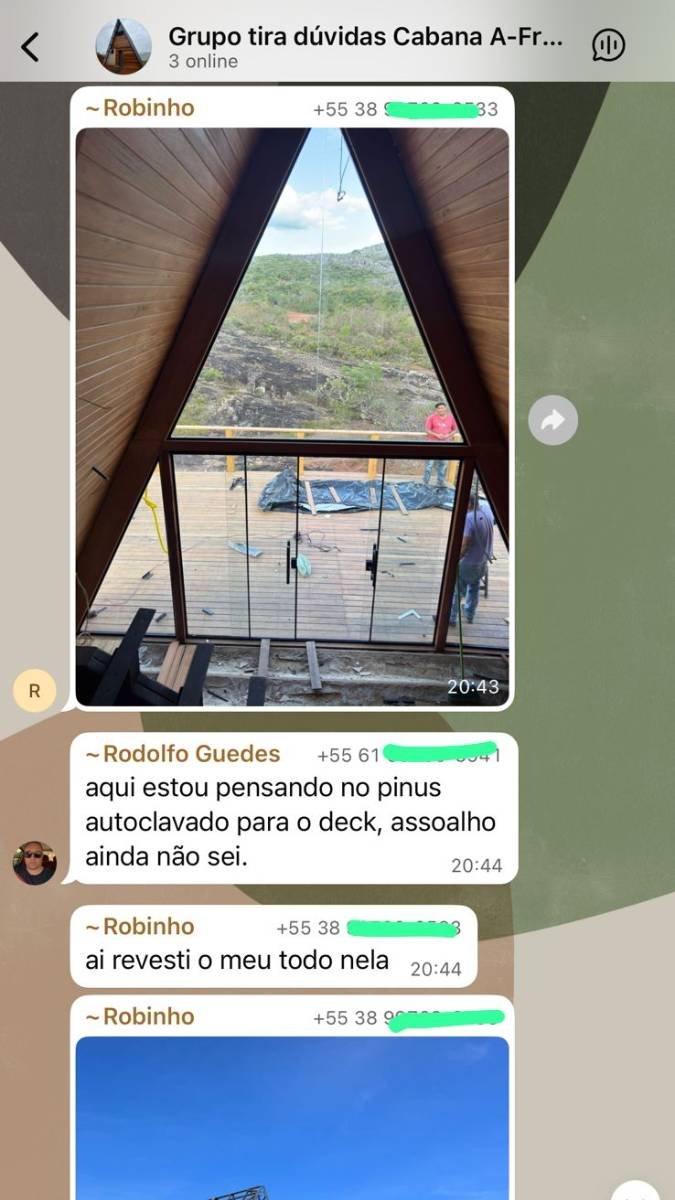This screenshot has height=1200, width=675.
Task: Go back to the chat list
Action: click(31, 46)
